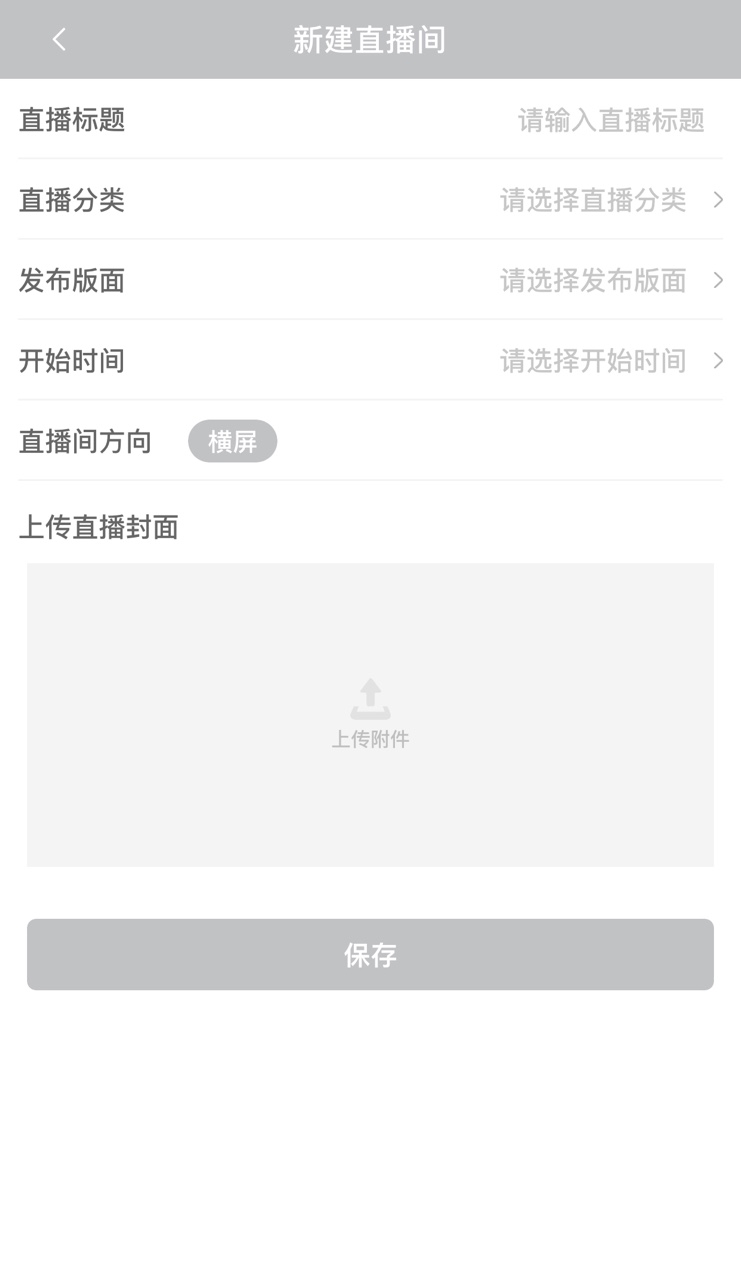Image resolution: width=741 pixels, height=1280 pixels.
Task: Go back from 新建直播间 page
Action: [x=59, y=40]
